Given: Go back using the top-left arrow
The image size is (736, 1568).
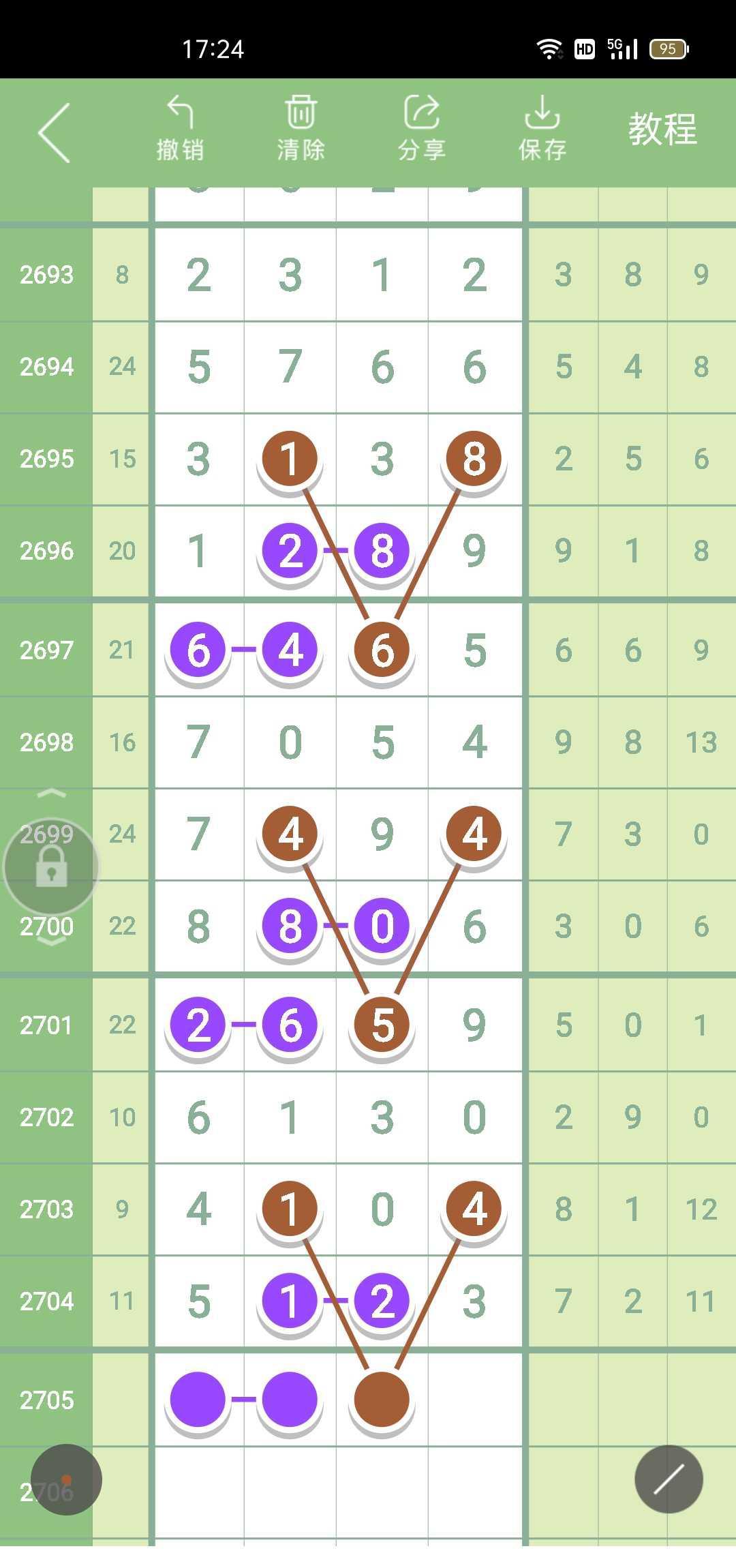Looking at the screenshot, I should [x=55, y=133].
